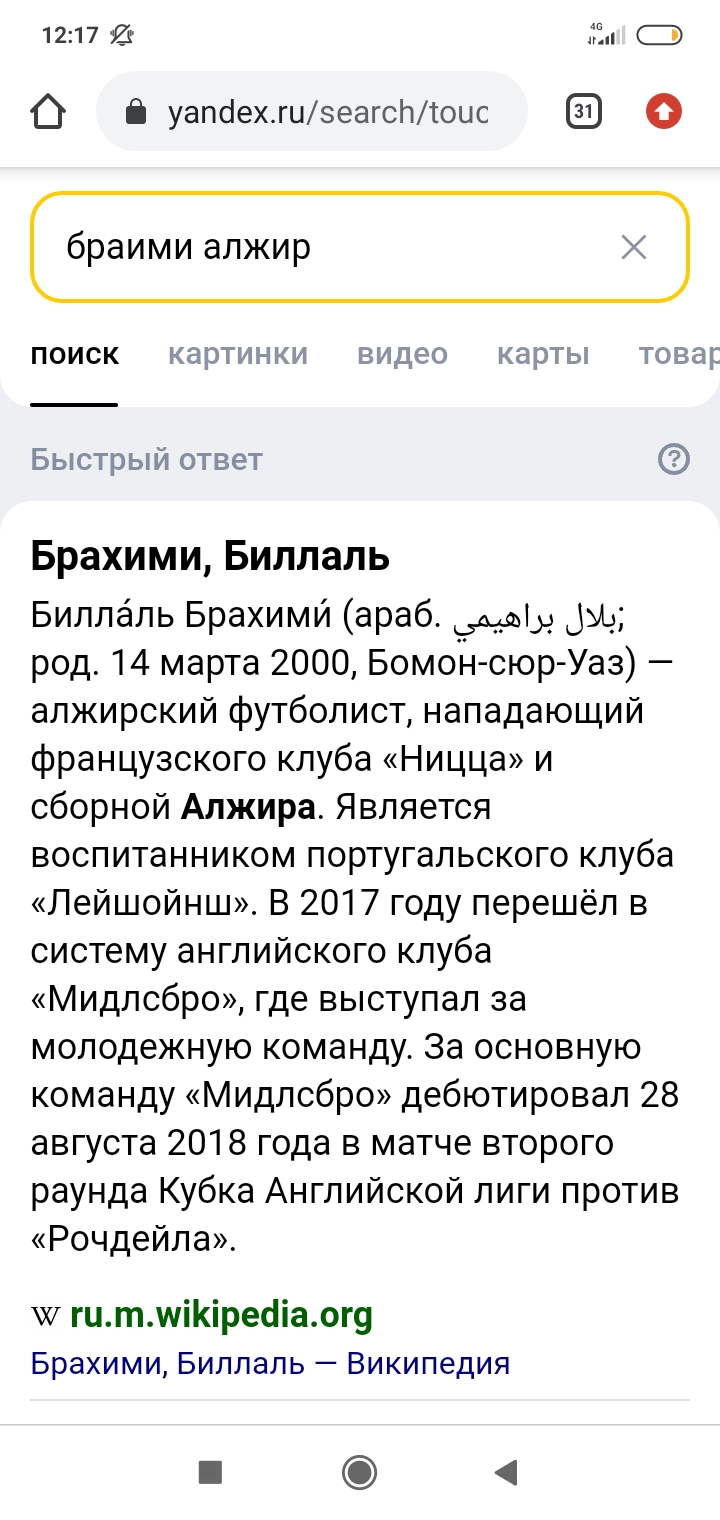Open the ru.m.wikipedia.org source link

[220, 1314]
